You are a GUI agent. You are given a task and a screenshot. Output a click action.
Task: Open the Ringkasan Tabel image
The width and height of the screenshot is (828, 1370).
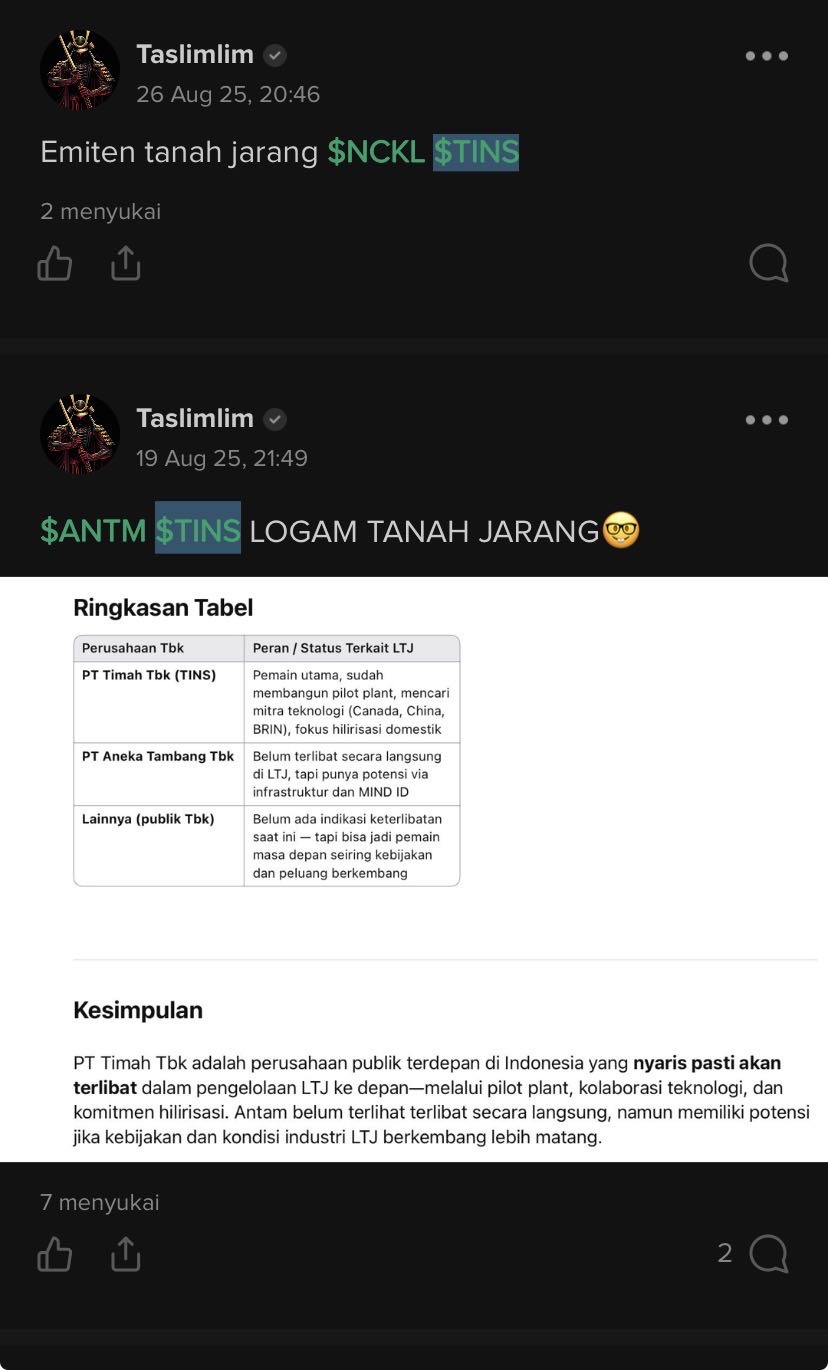(414, 868)
